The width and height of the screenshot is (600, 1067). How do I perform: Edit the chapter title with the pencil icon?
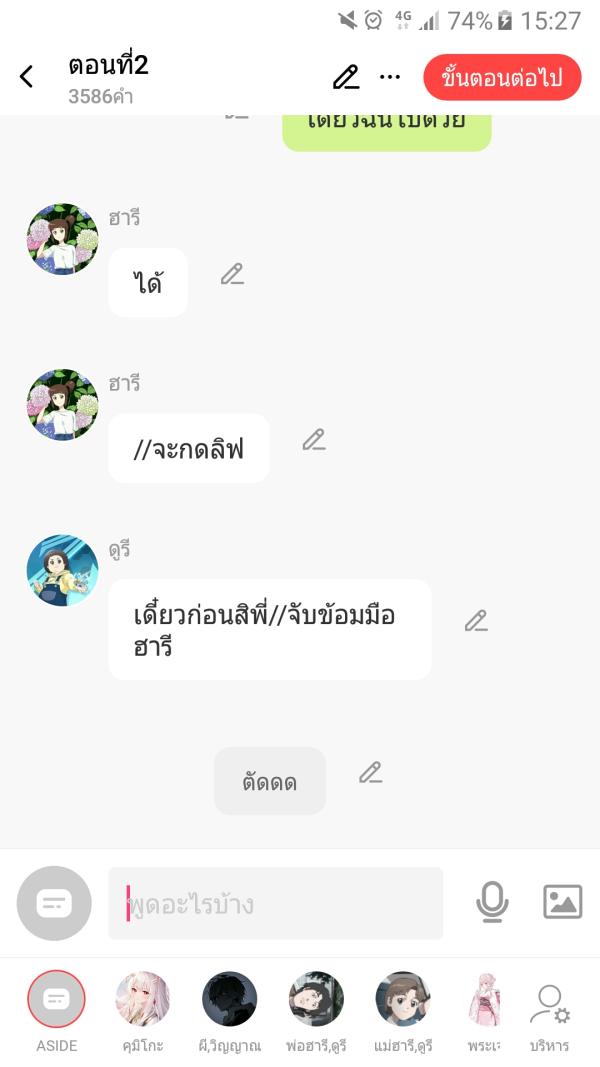click(346, 77)
